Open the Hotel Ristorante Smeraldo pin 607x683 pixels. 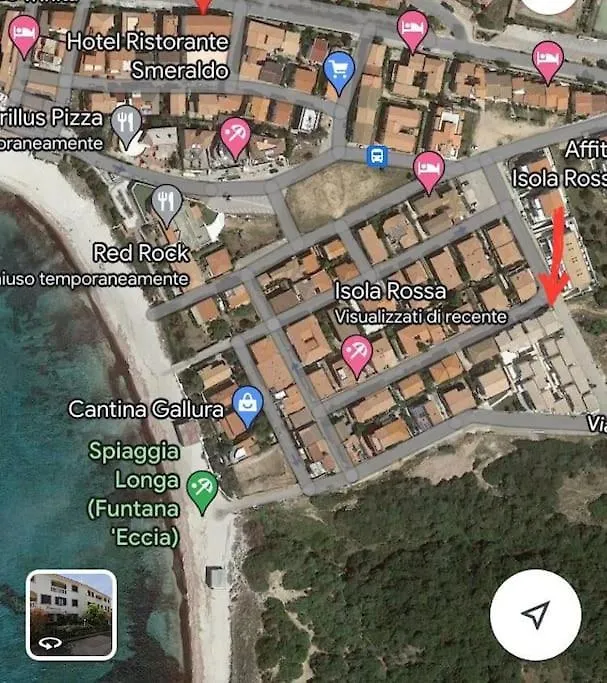coord(24,34)
